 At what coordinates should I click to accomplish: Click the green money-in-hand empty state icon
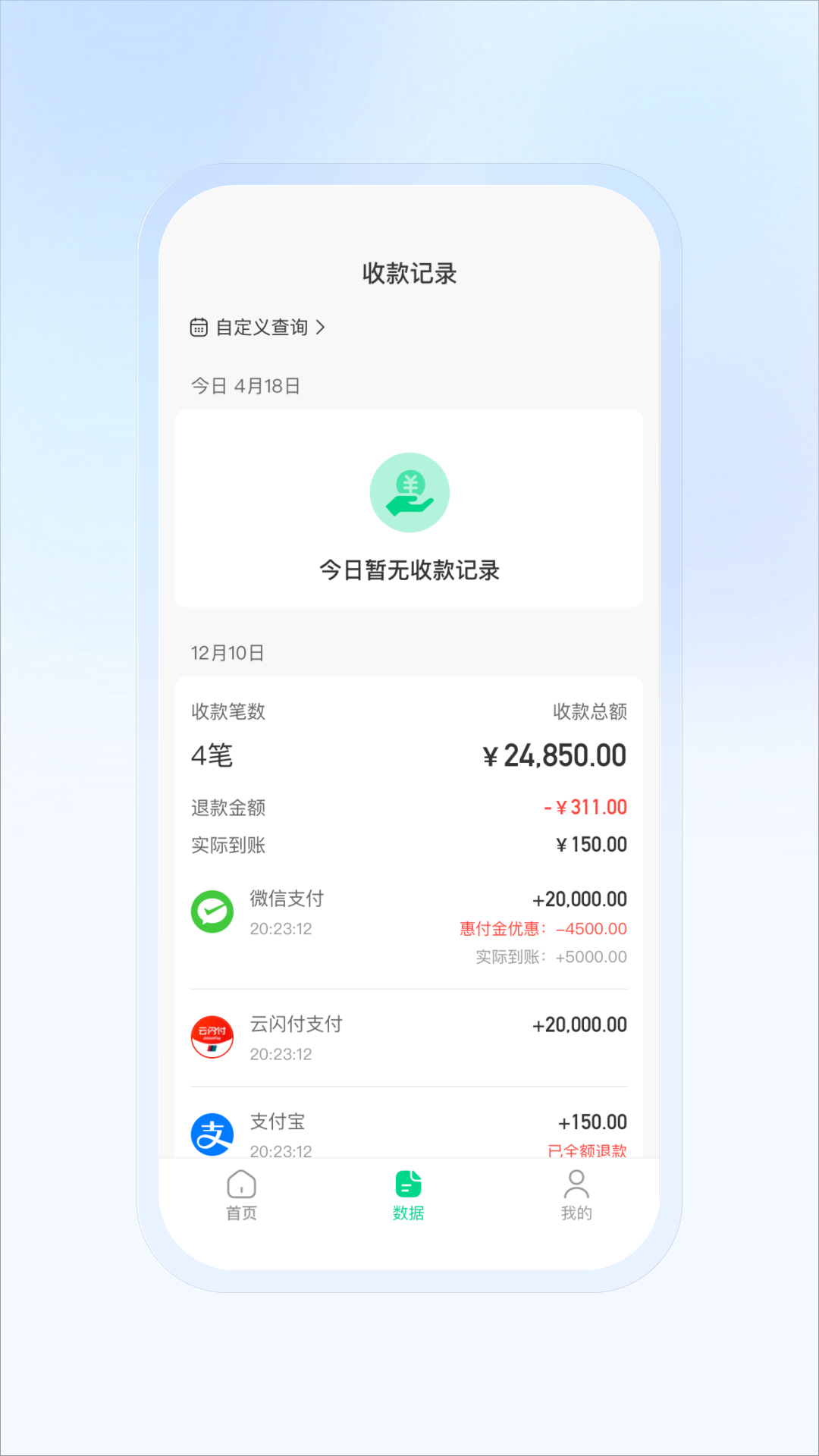409,491
